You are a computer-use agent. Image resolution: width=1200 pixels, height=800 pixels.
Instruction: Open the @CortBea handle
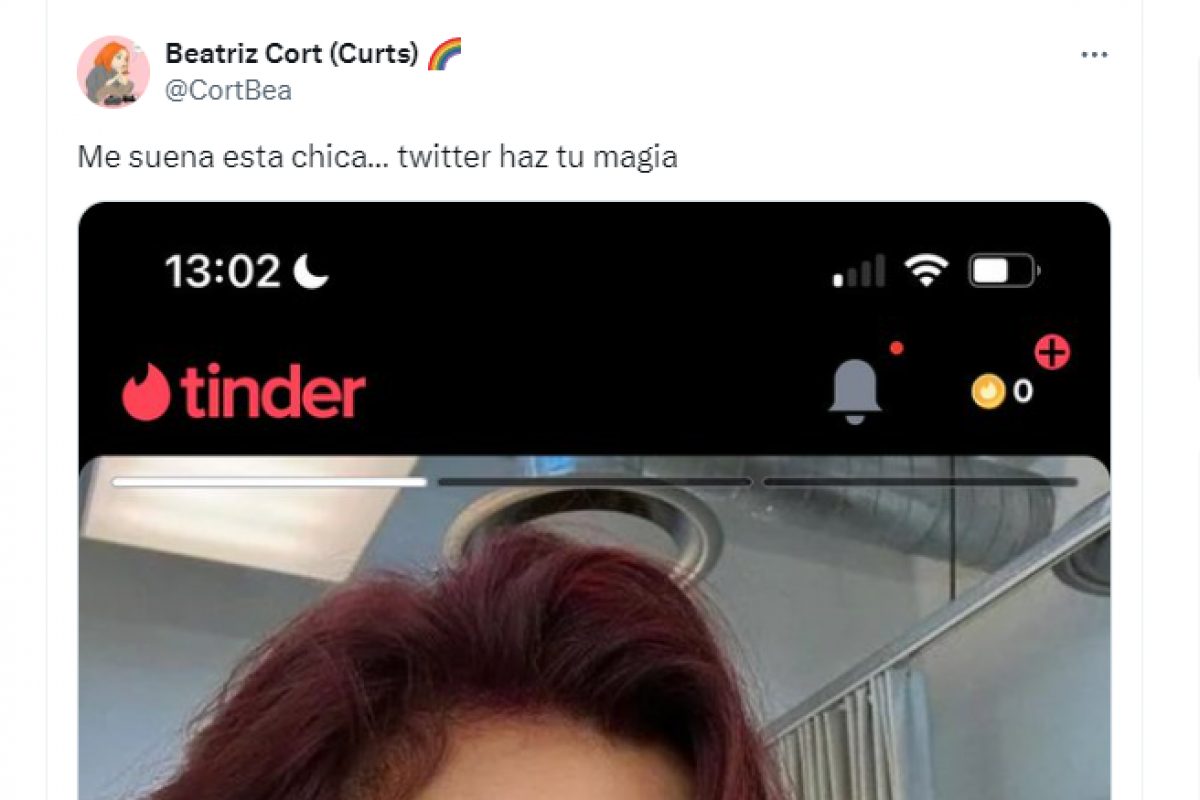228,90
